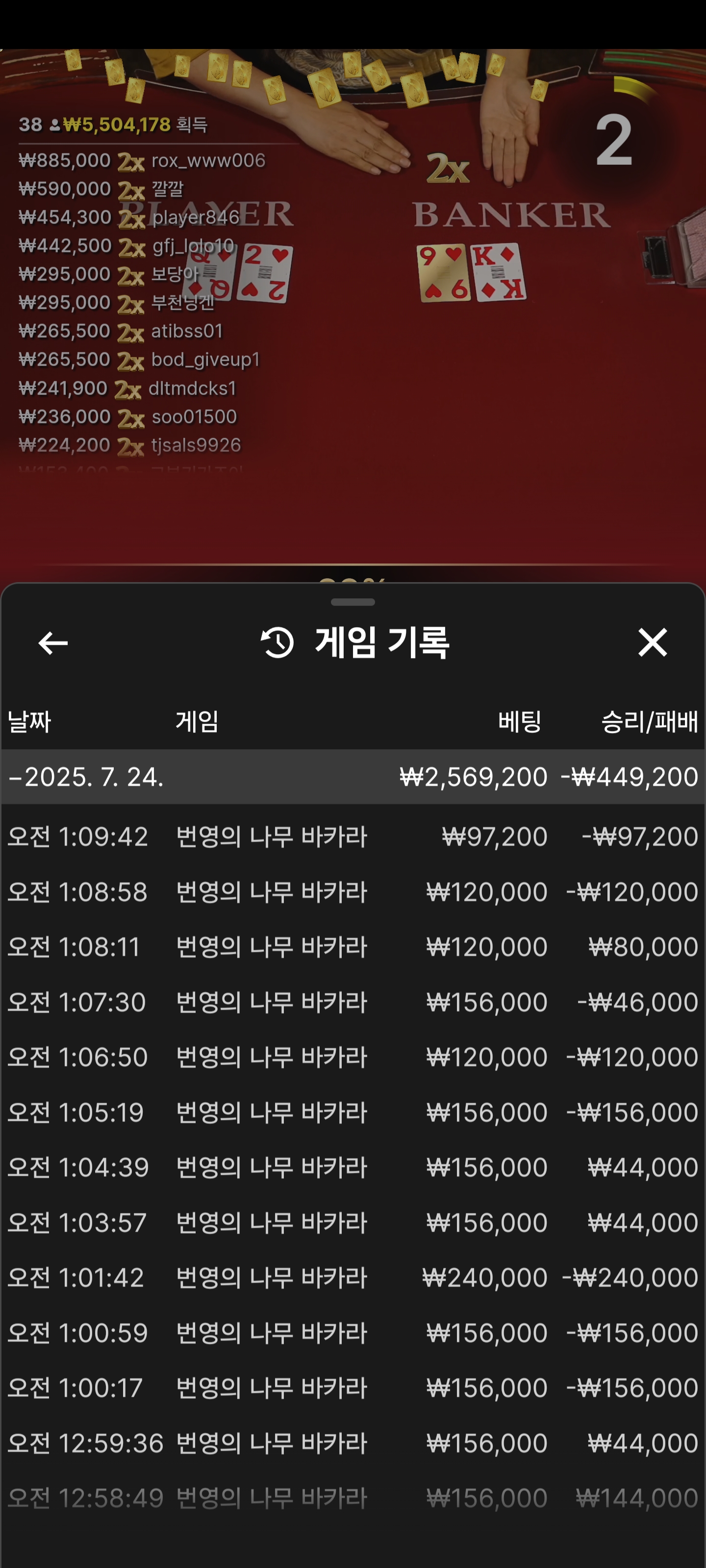Open the 오전 1:09:42 game record
706x1568 pixels.
point(353,836)
